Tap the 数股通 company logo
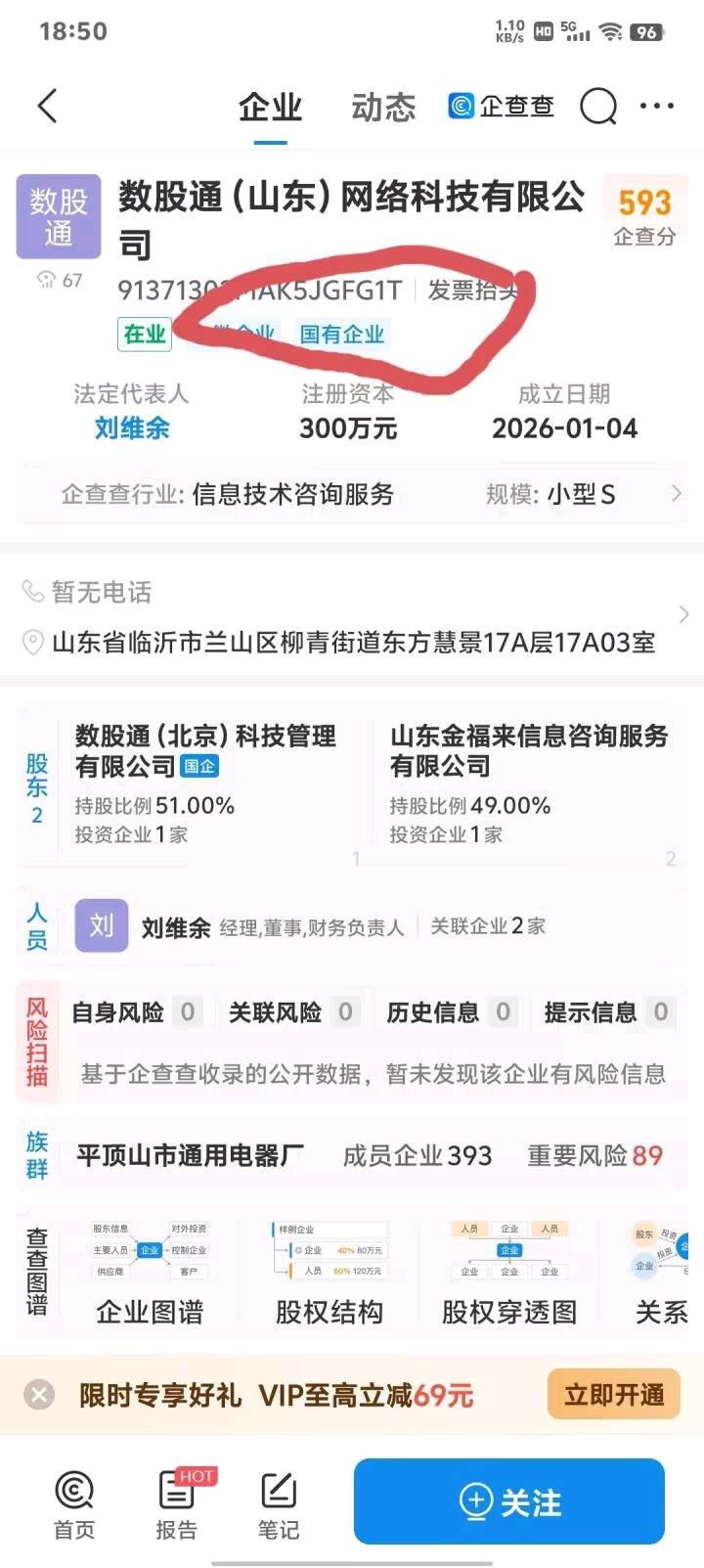Viewport: 704px width, 1568px height. tap(59, 216)
